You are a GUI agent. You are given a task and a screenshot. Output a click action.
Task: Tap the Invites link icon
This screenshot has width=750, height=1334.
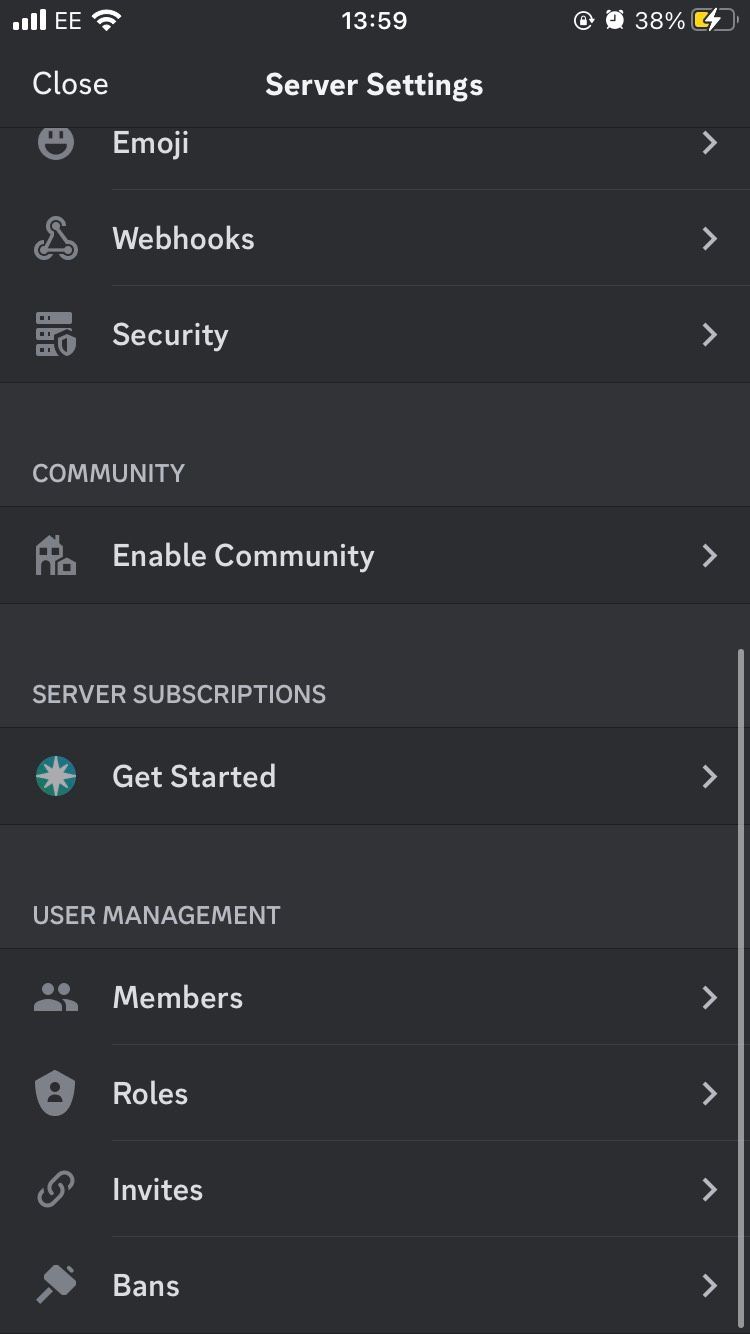(x=54, y=1189)
